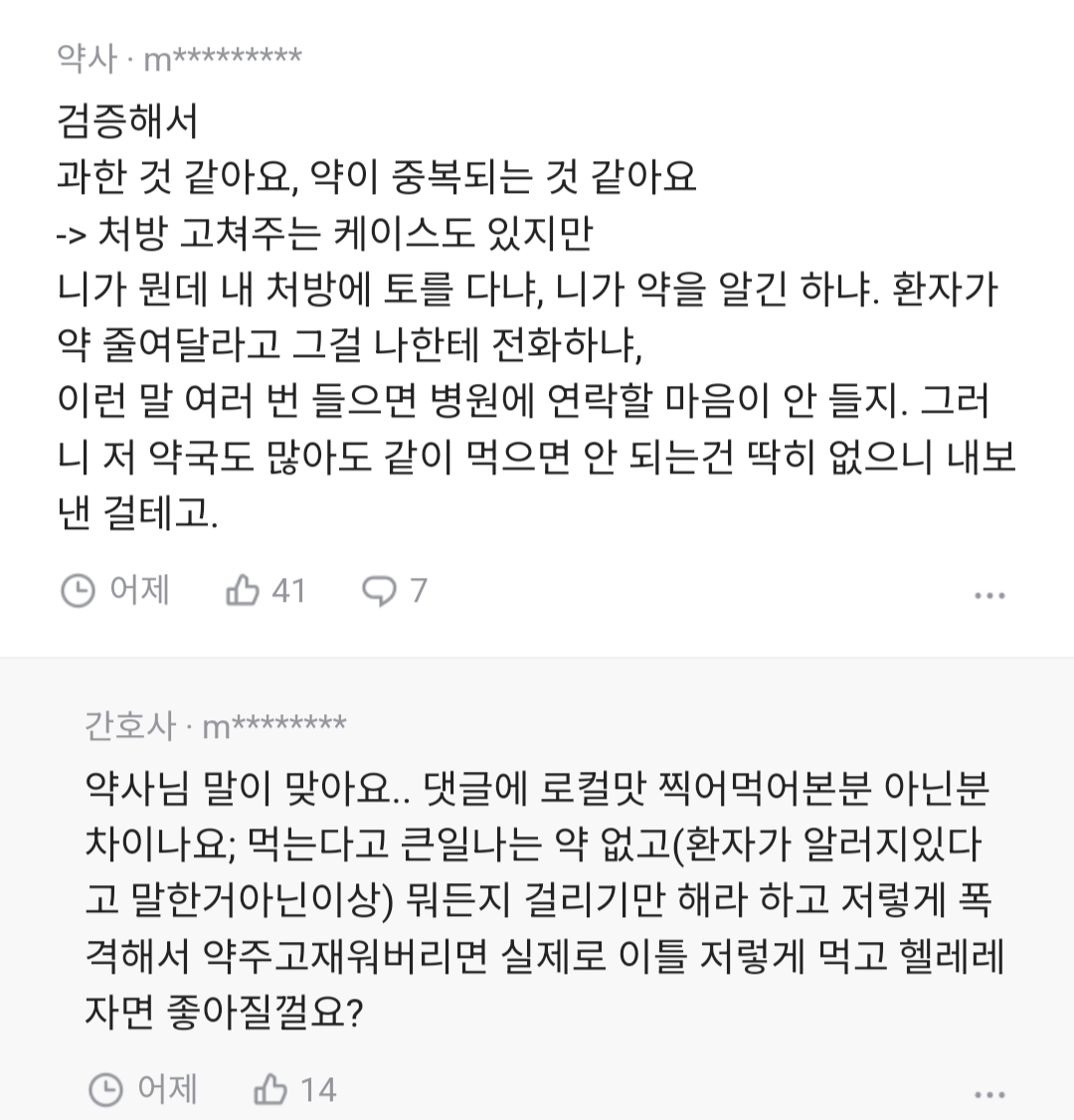Viewport: 1074px width, 1120px height.
Task: Select the thumbs-up icon under the pharmacist's comment
Action: [242, 589]
